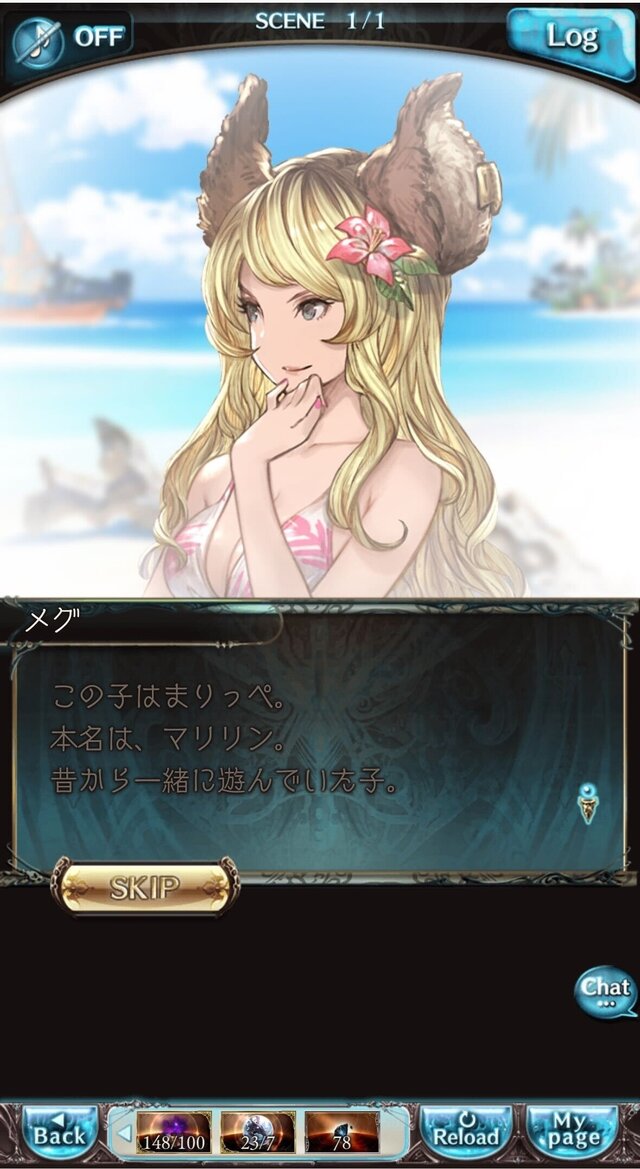Toggle the sound OFF button
The height and width of the screenshot is (1169, 640).
pyautogui.click(x=68, y=38)
